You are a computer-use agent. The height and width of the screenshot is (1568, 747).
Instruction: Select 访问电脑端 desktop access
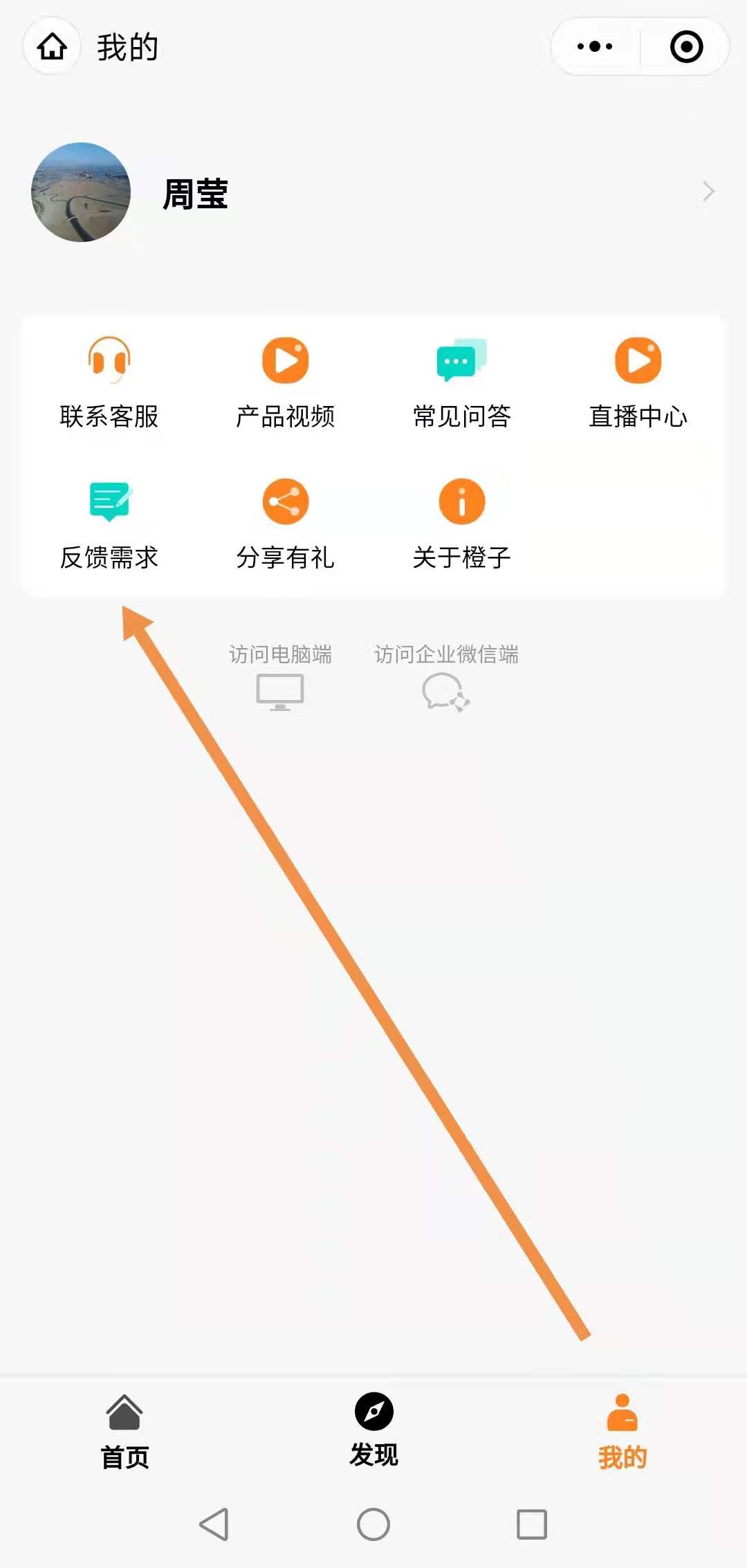tap(280, 676)
